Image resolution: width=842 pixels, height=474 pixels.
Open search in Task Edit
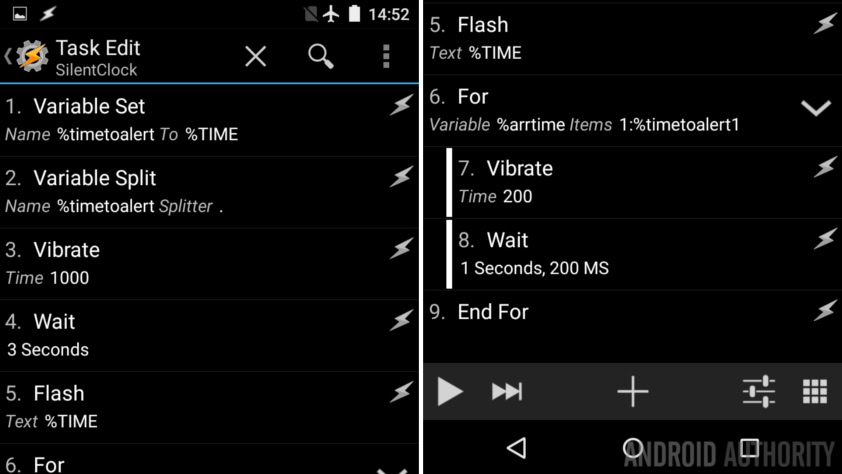(x=321, y=57)
